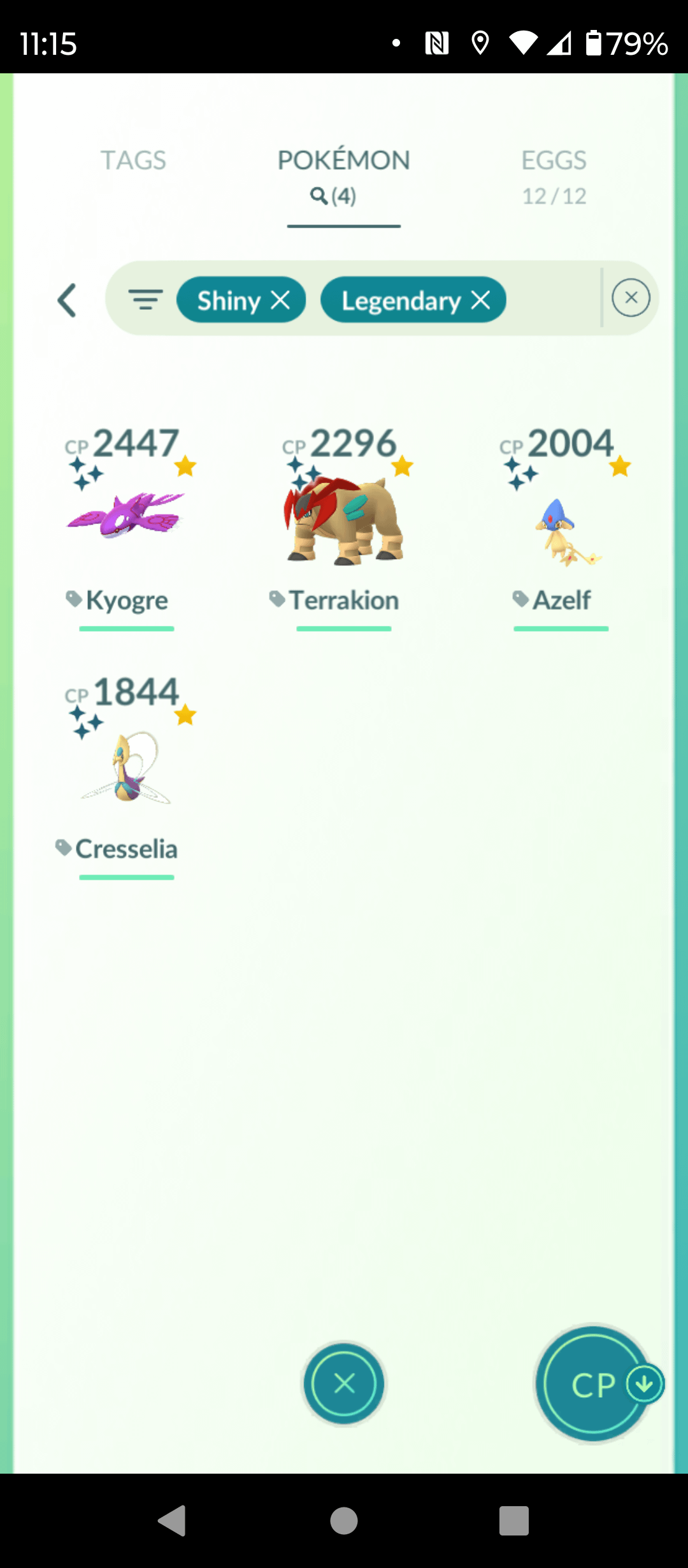Screen dimensions: 688x1568
Task: Open the search filter options icon
Action: coord(146,299)
